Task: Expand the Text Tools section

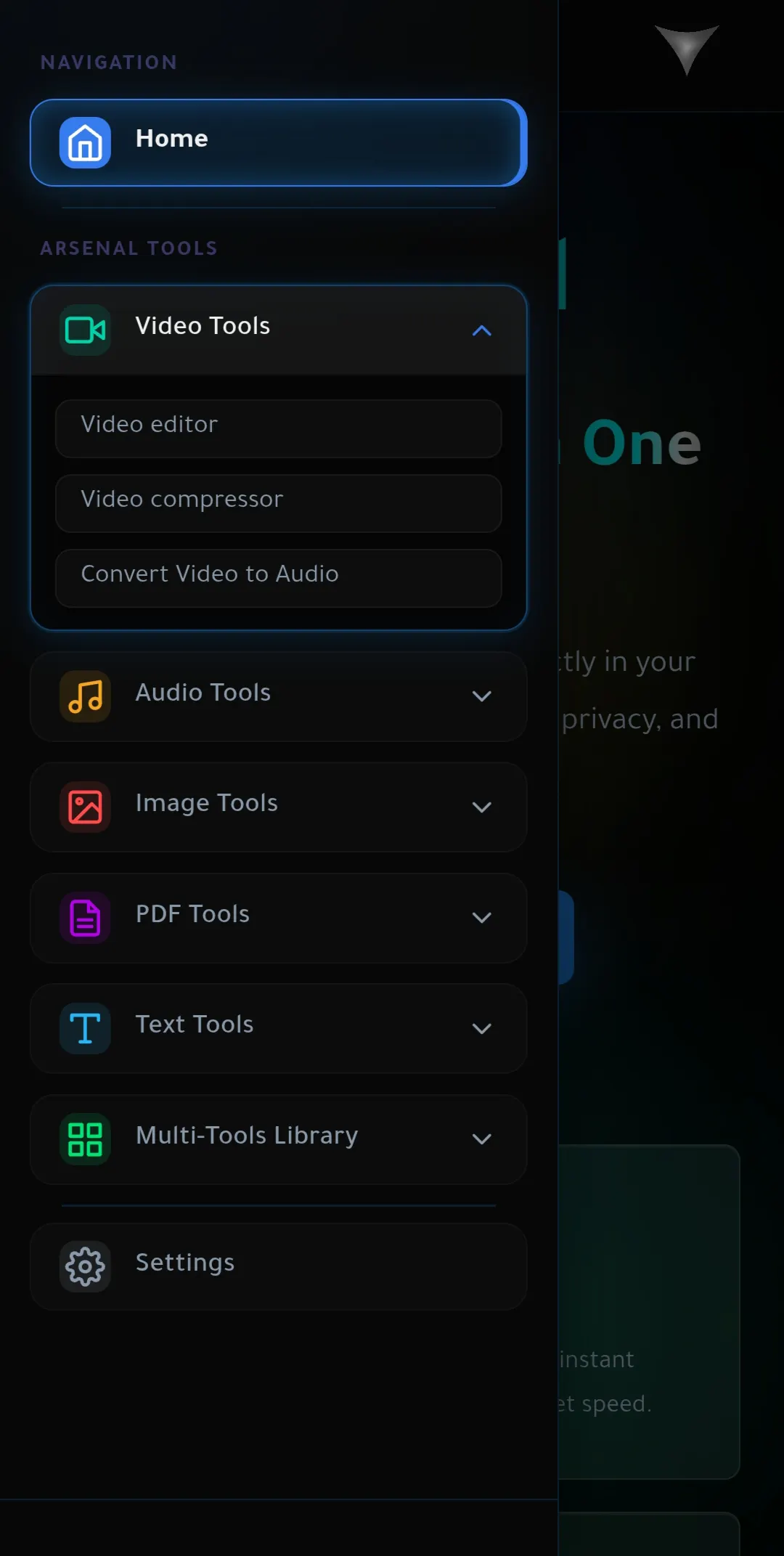Action: pyautogui.click(x=278, y=1029)
